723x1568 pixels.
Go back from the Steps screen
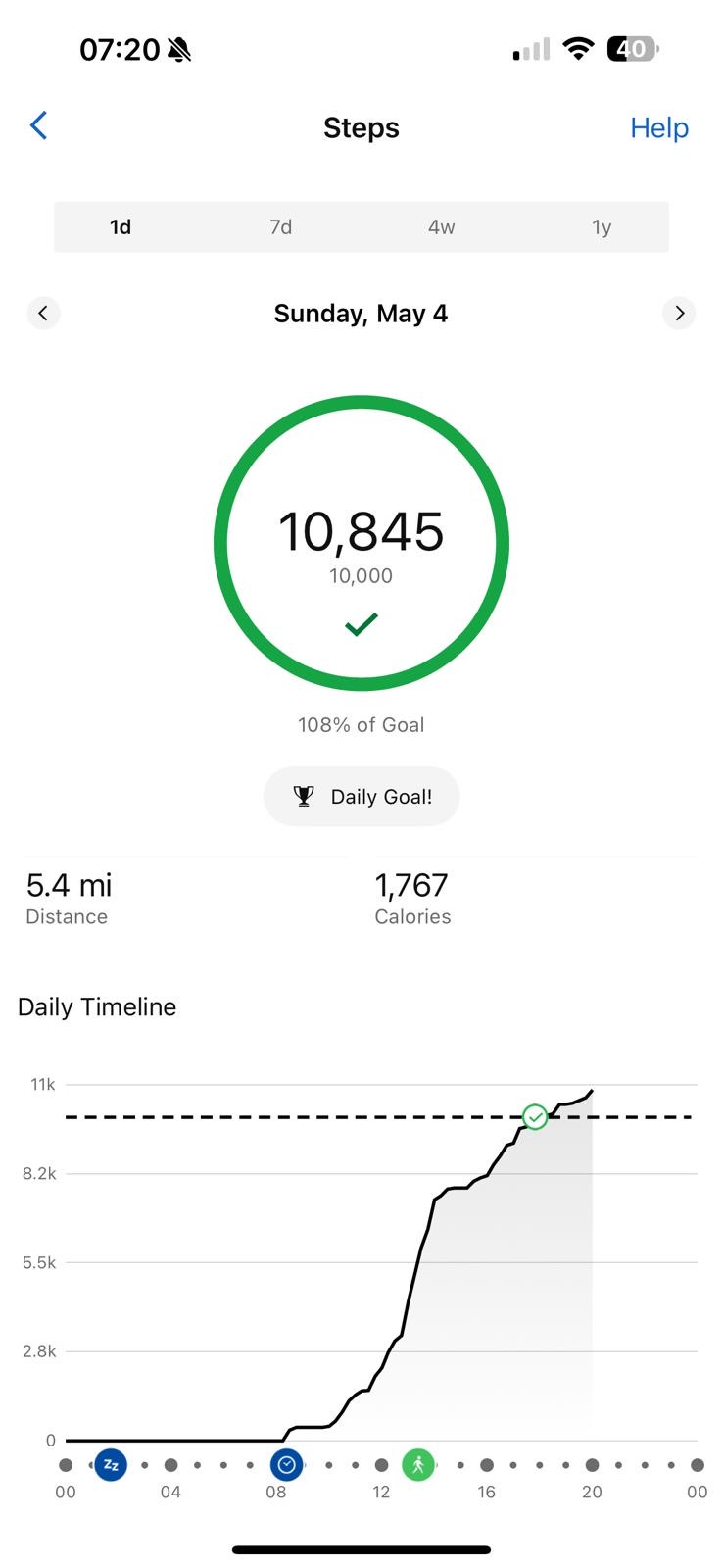click(39, 126)
